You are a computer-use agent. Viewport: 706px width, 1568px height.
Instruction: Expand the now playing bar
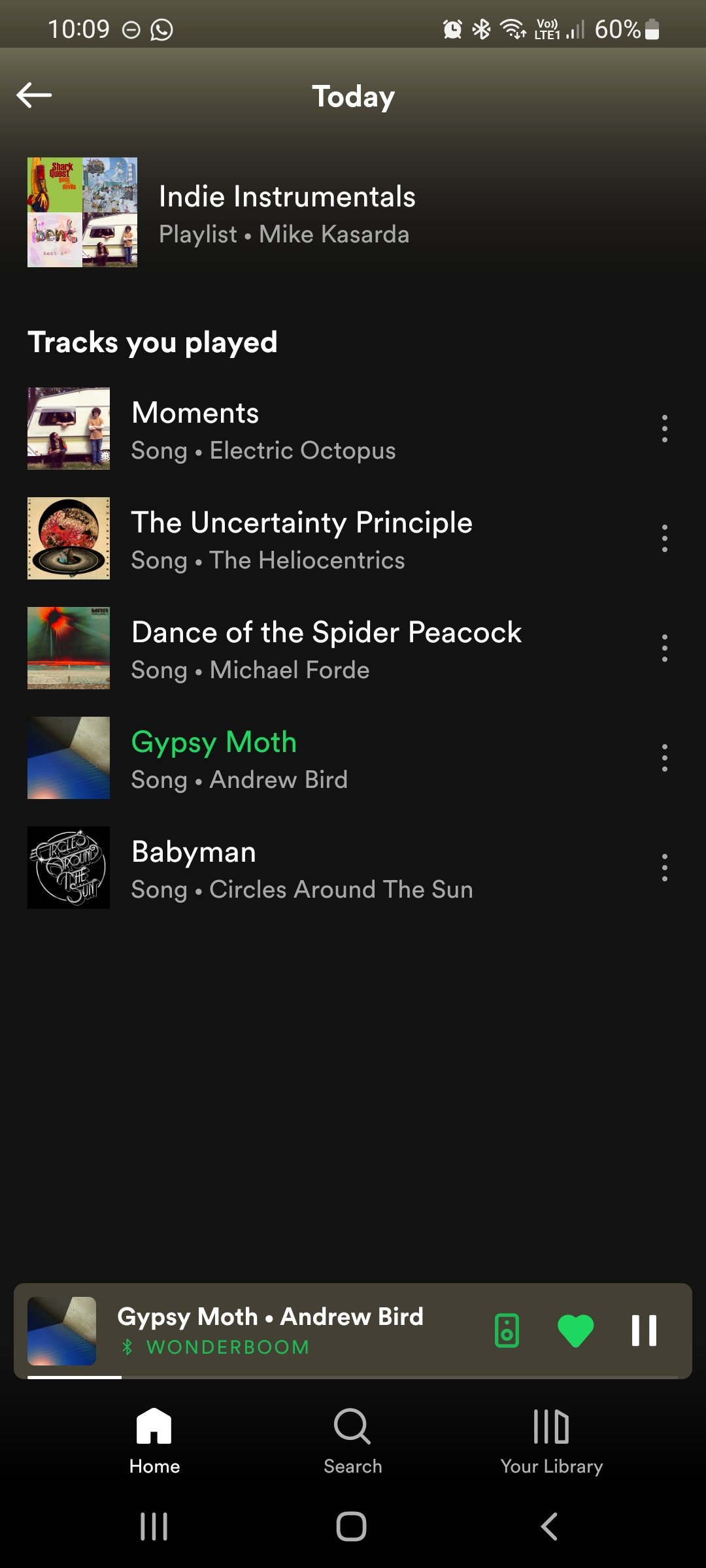coord(288,1329)
